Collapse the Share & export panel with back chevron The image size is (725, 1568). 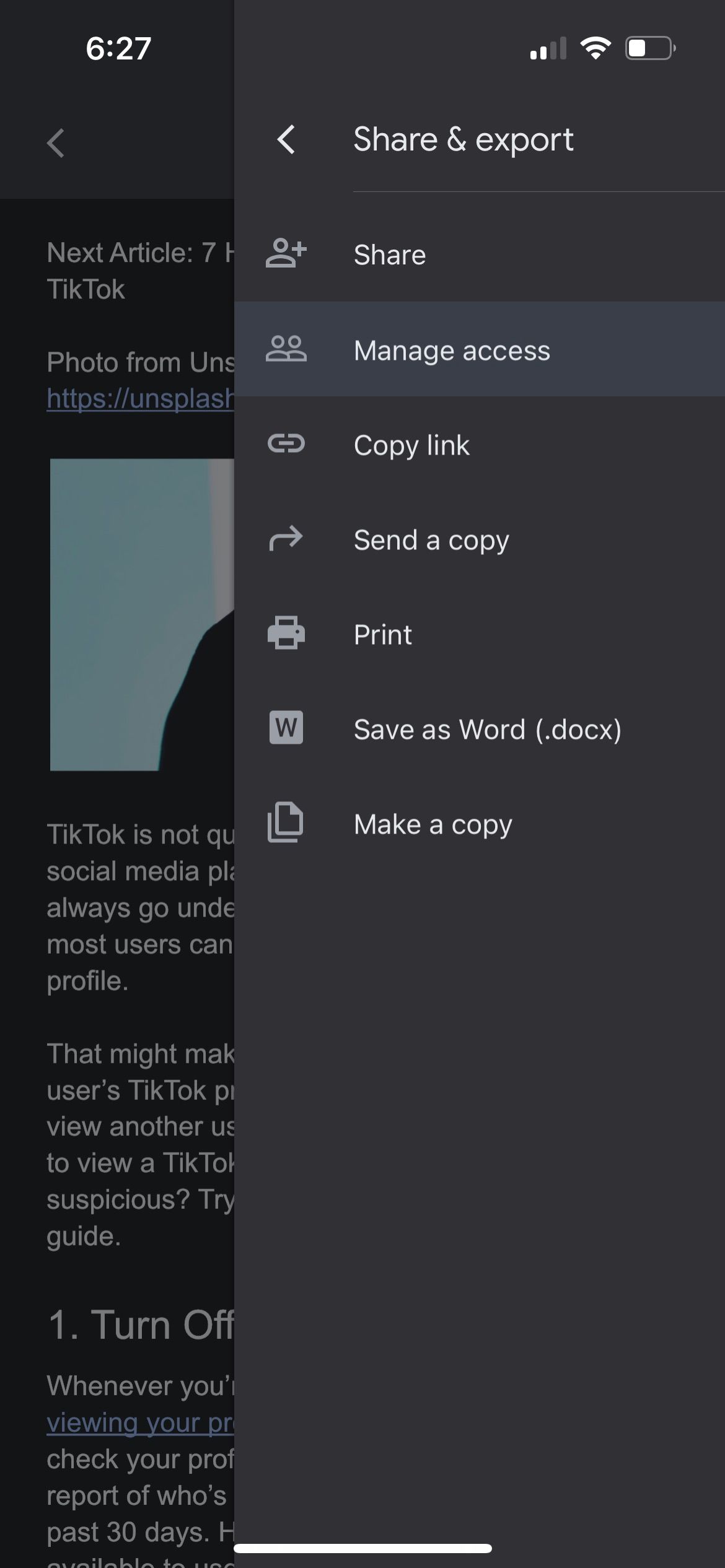pos(287,140)
